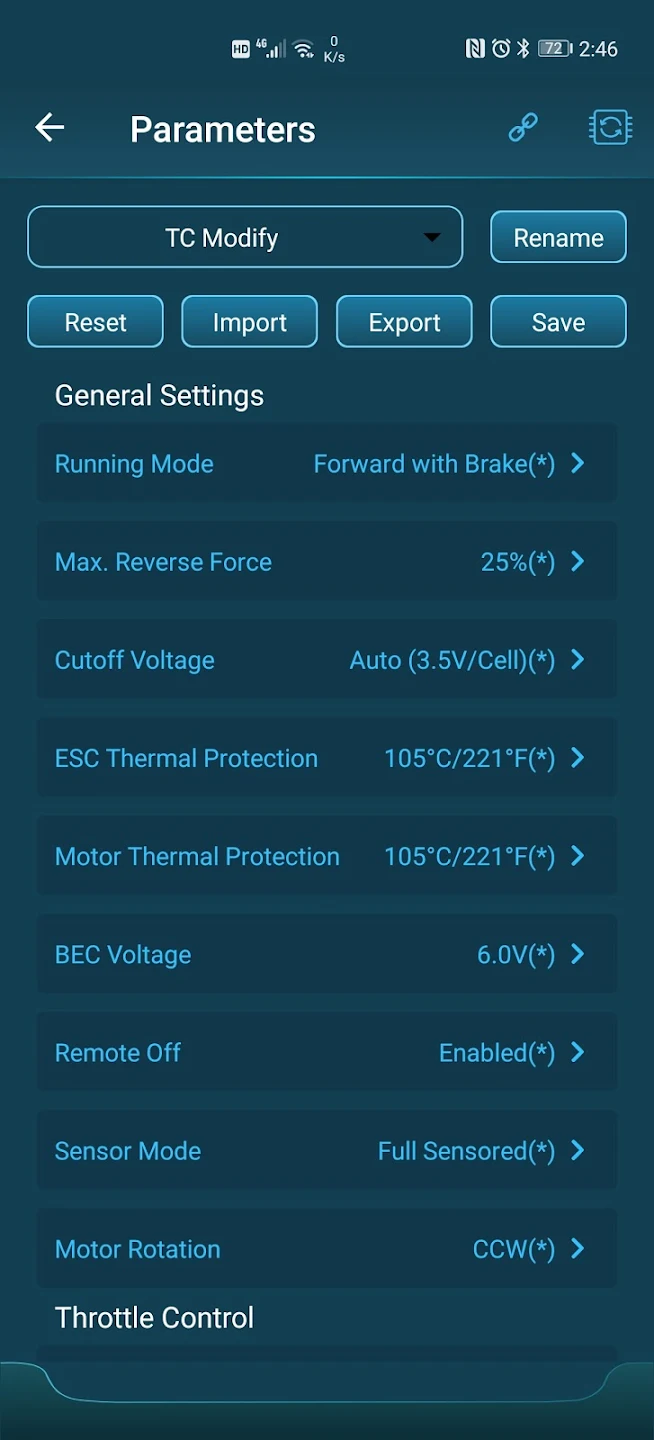Open the TC Modify profile dropdown
The width and height of the screenshot is (654, 1440).
(245, 237)
